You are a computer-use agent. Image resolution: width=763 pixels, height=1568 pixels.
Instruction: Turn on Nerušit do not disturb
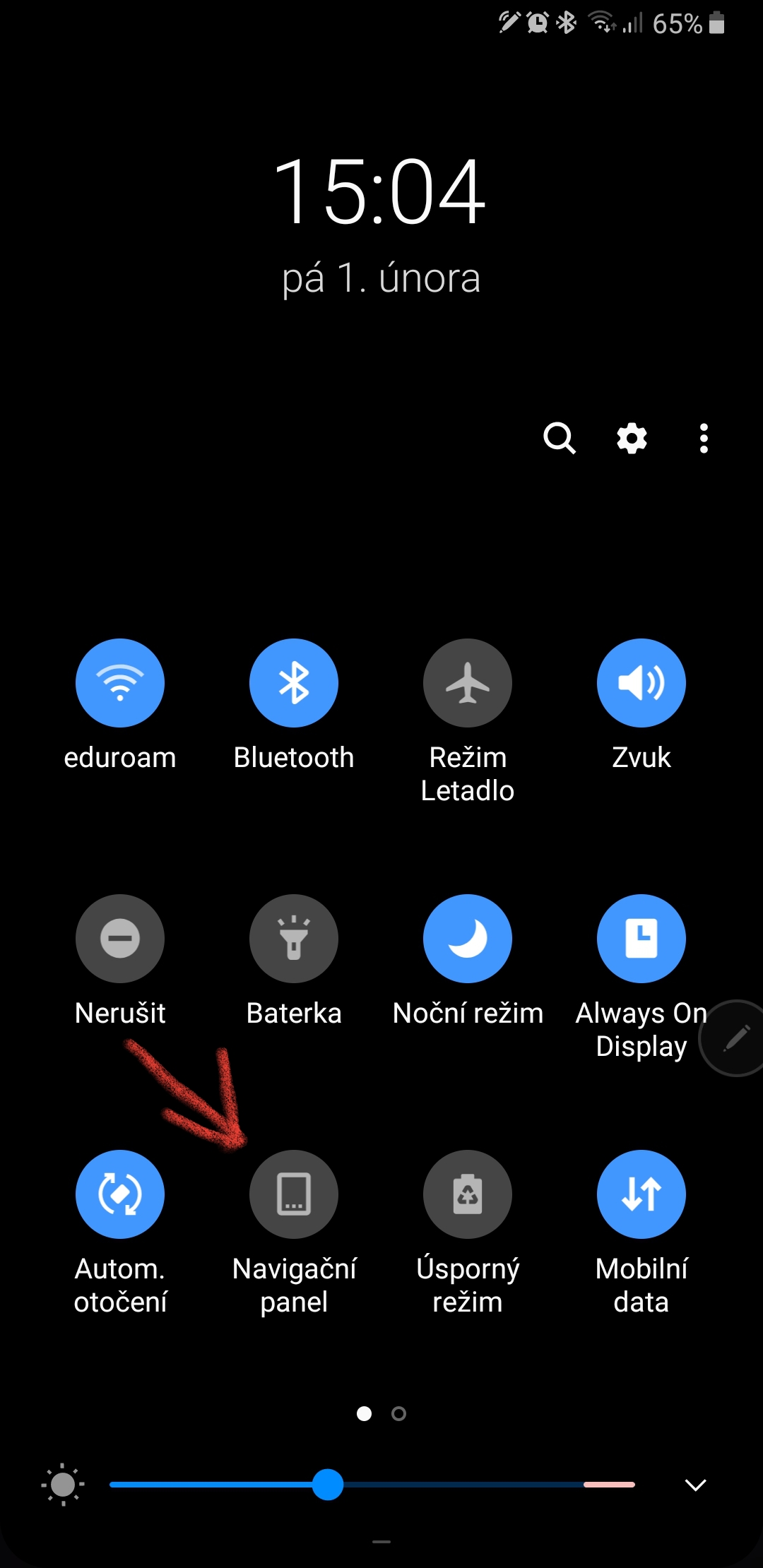(120, 939)
